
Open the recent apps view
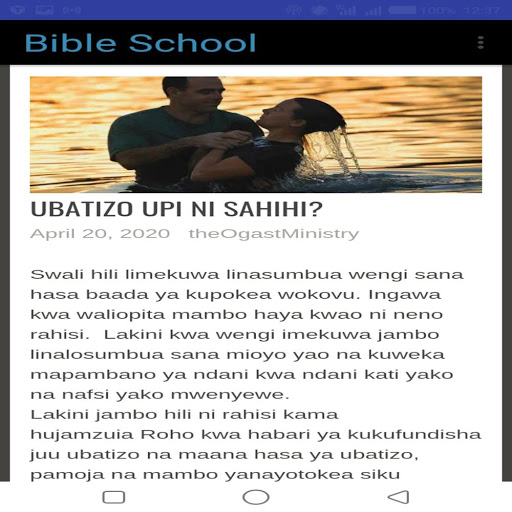coord(114,497)
